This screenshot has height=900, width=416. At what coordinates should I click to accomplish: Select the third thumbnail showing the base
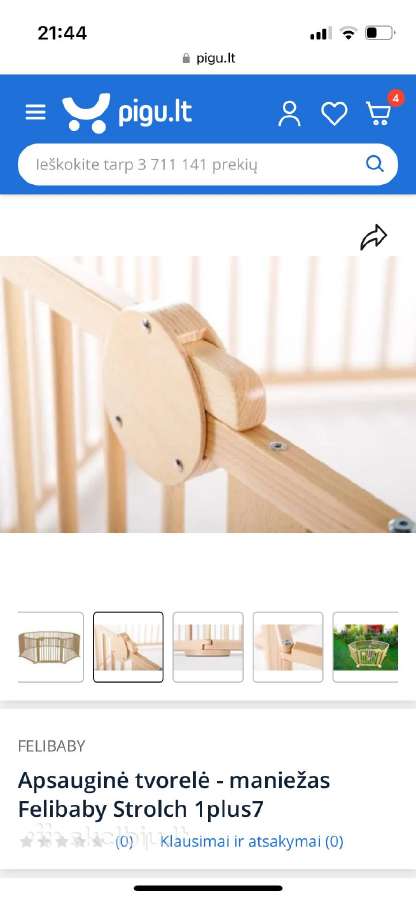coord(208,647)
